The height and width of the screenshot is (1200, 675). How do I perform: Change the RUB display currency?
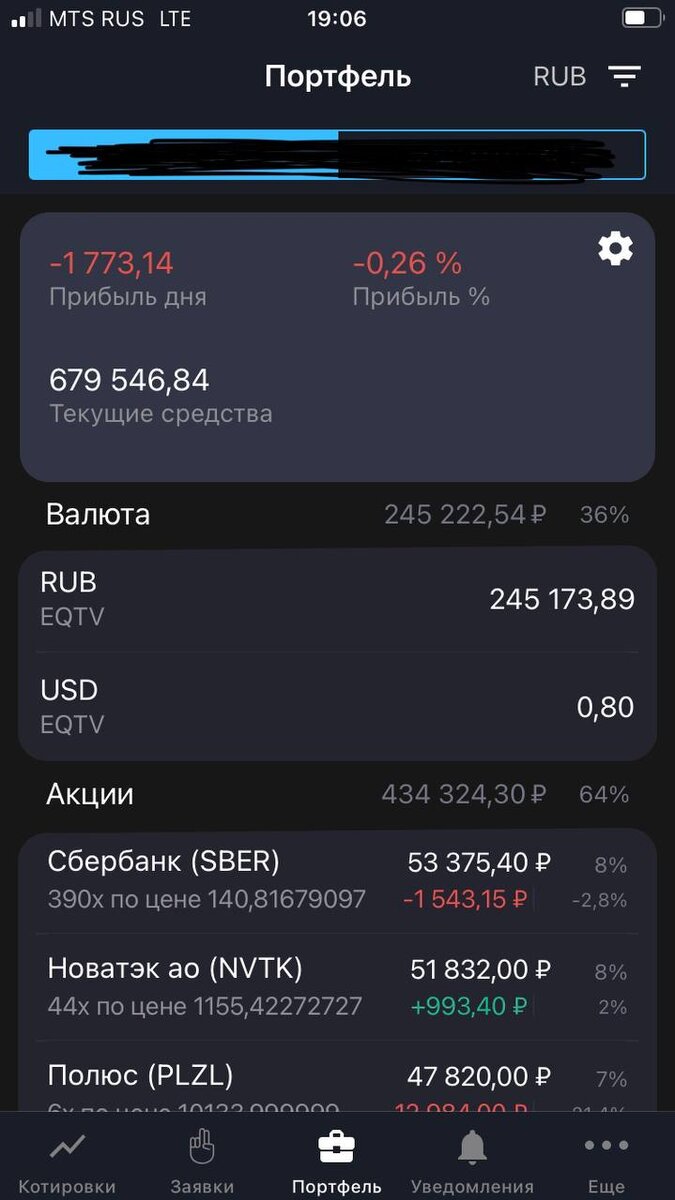(x=560, y=76)
